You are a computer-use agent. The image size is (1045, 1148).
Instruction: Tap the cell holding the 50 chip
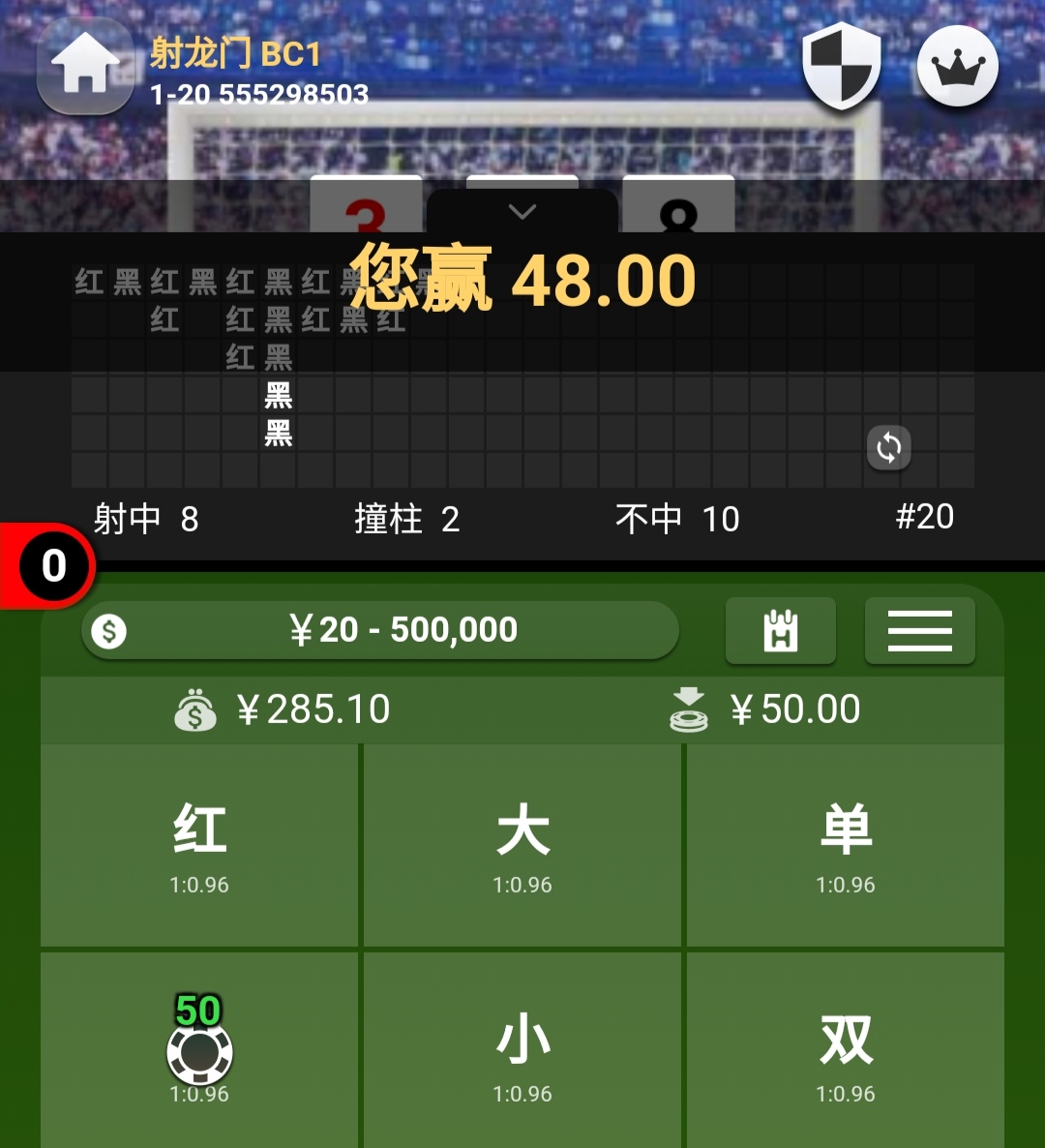(x=199, y=1050)
